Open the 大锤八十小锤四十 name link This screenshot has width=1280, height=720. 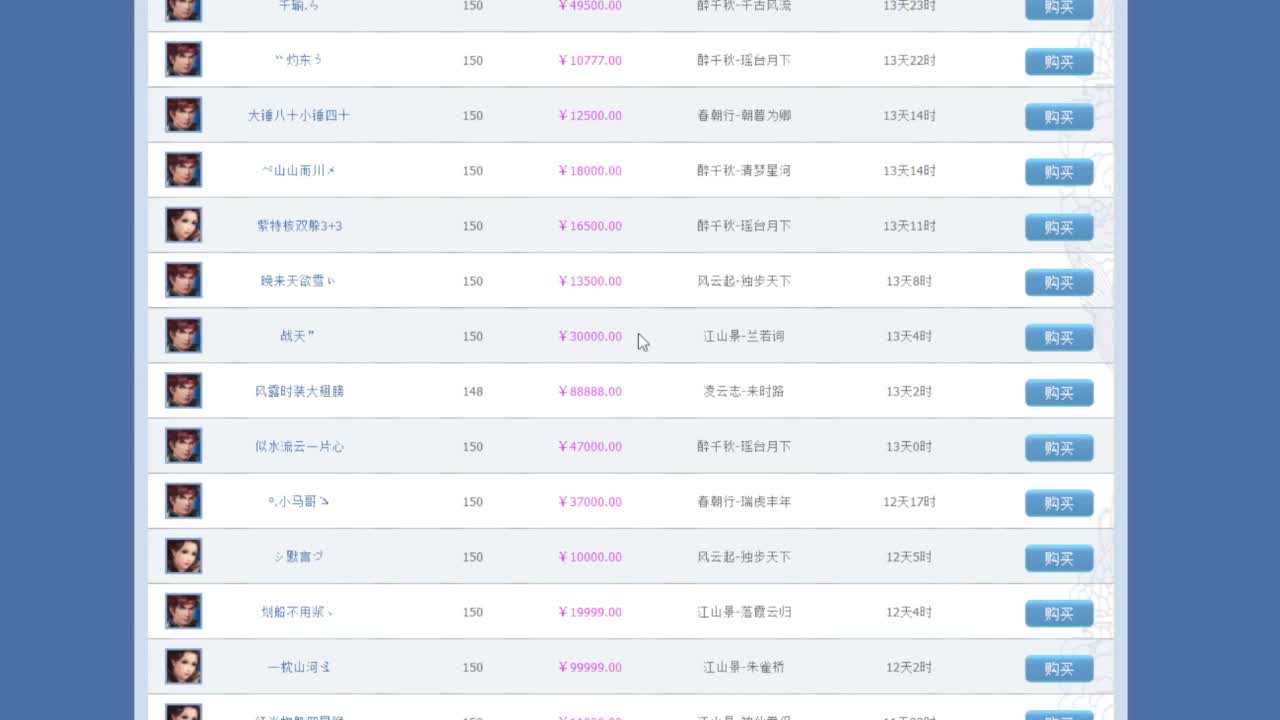tap(299, 115)
